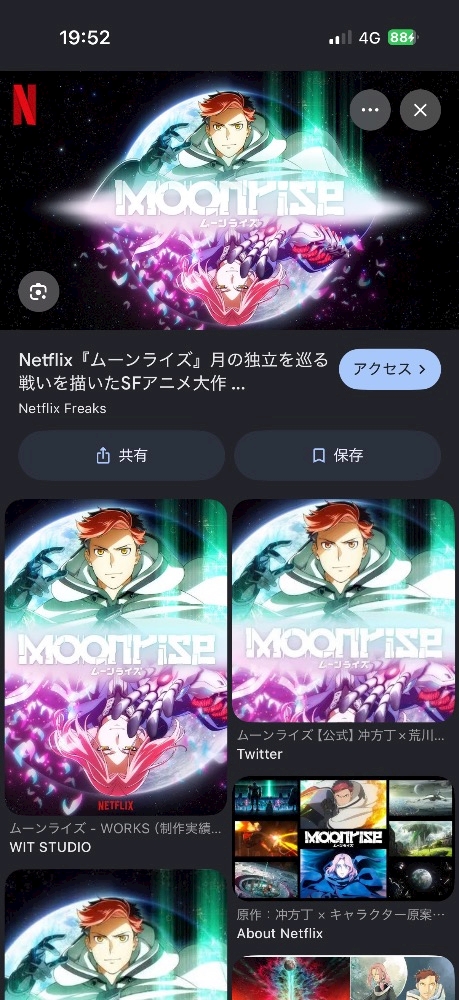The image size is (459, 1000).
Task: Open the WIT STUDIO Moonrise poster result
Action: [x=116, y=657]
